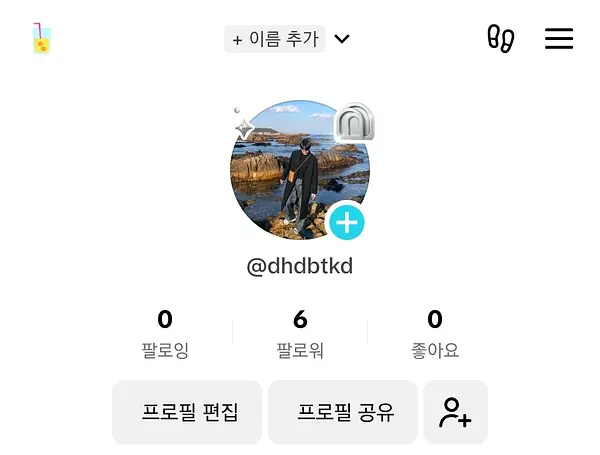Open the footprints profile views icon

point(501,38)
